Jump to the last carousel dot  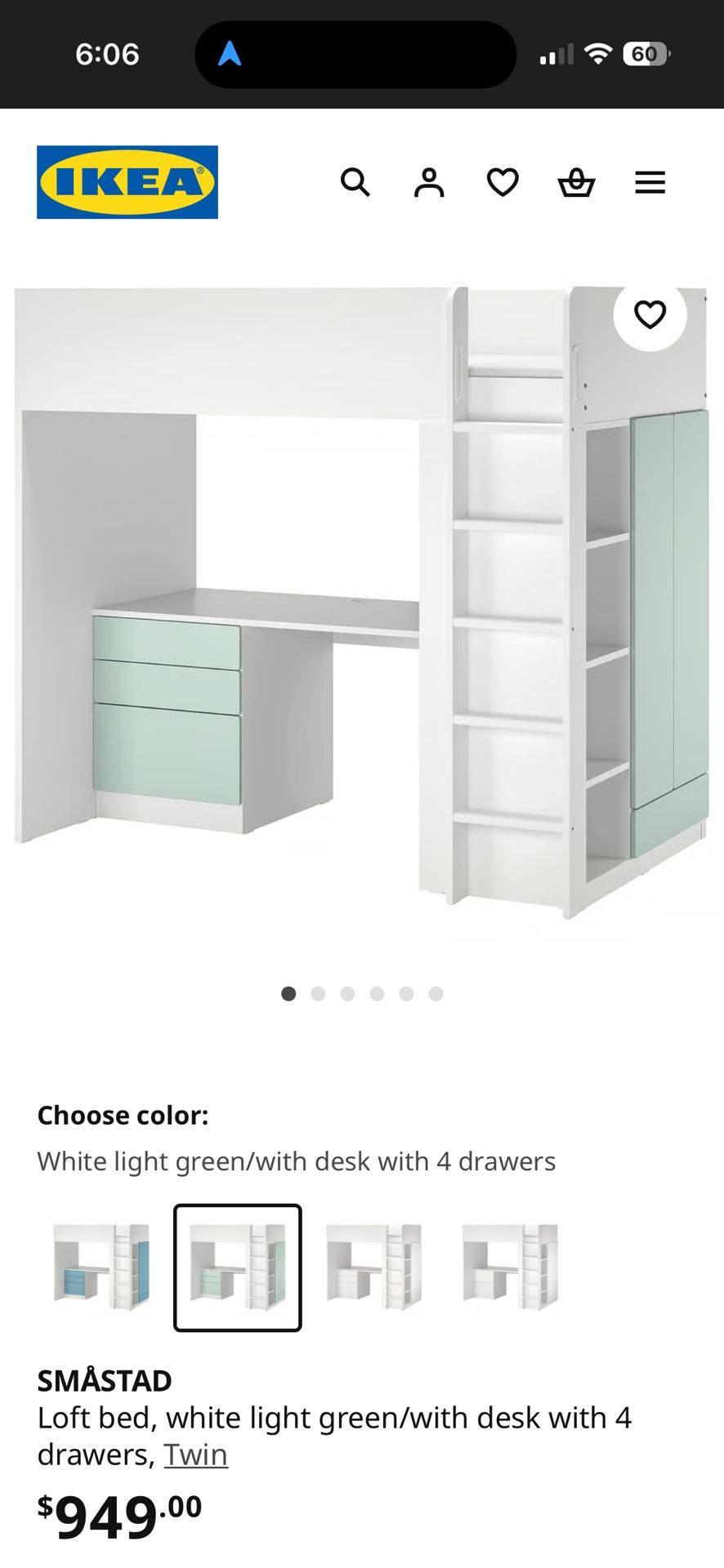(x=435, y=994)
